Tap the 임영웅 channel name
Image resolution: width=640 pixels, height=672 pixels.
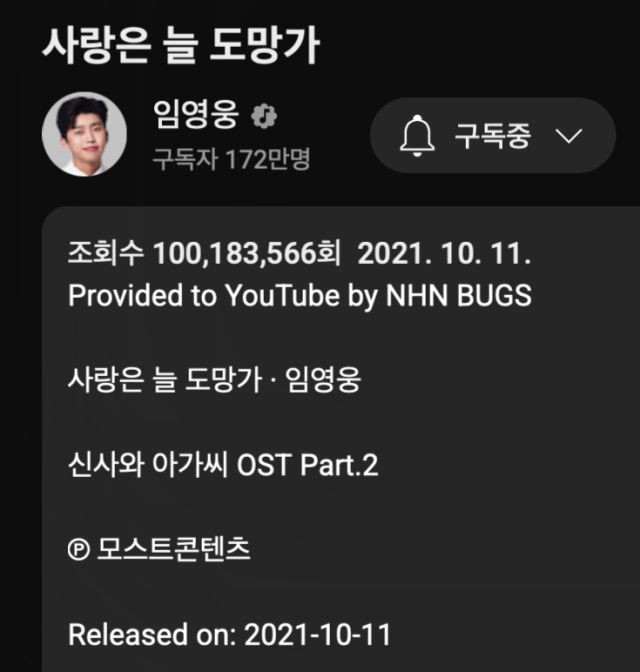[196, 115]
